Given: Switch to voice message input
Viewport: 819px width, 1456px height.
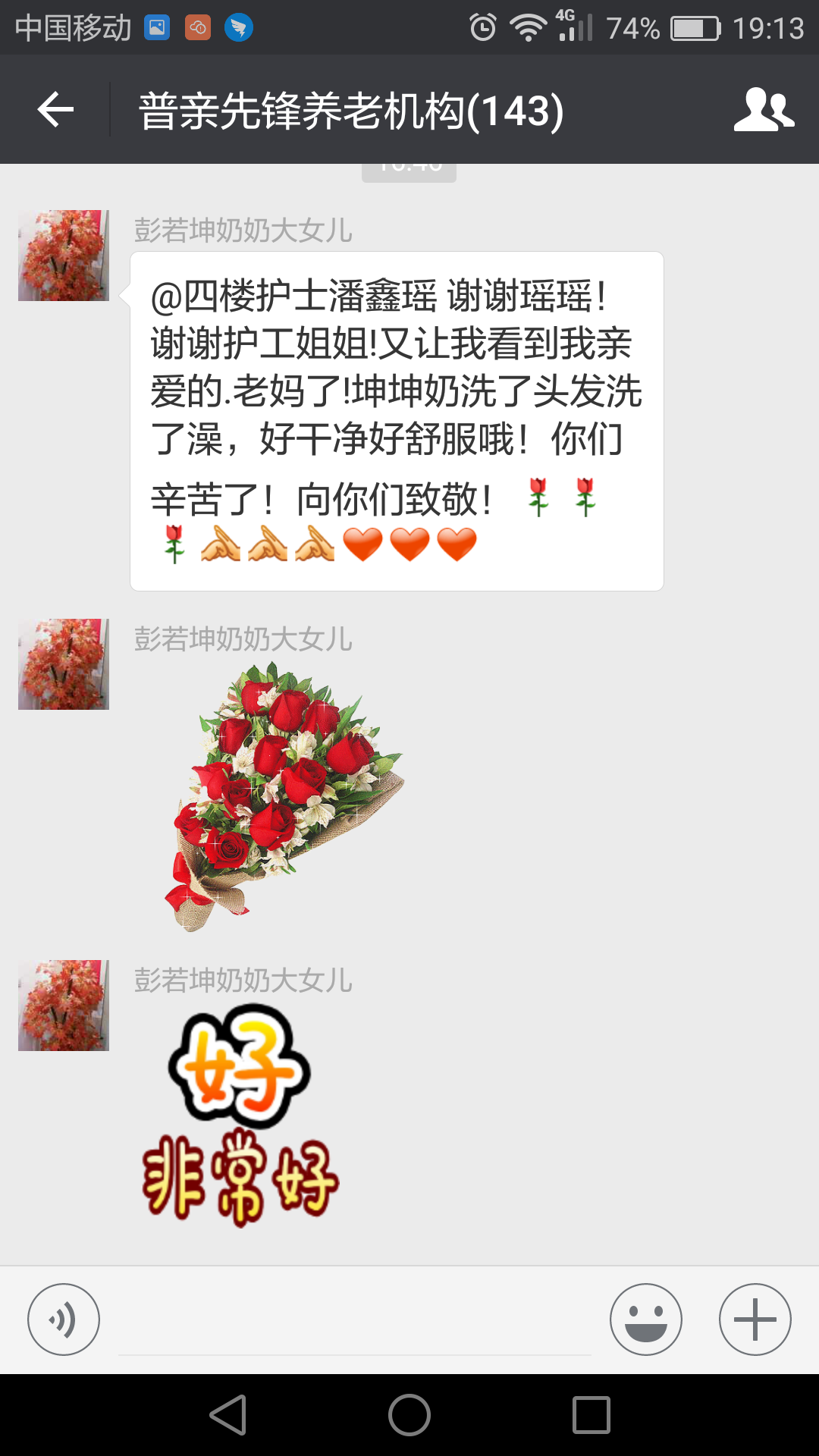Looking at the screenshot, I should [x=64, y=1319].
